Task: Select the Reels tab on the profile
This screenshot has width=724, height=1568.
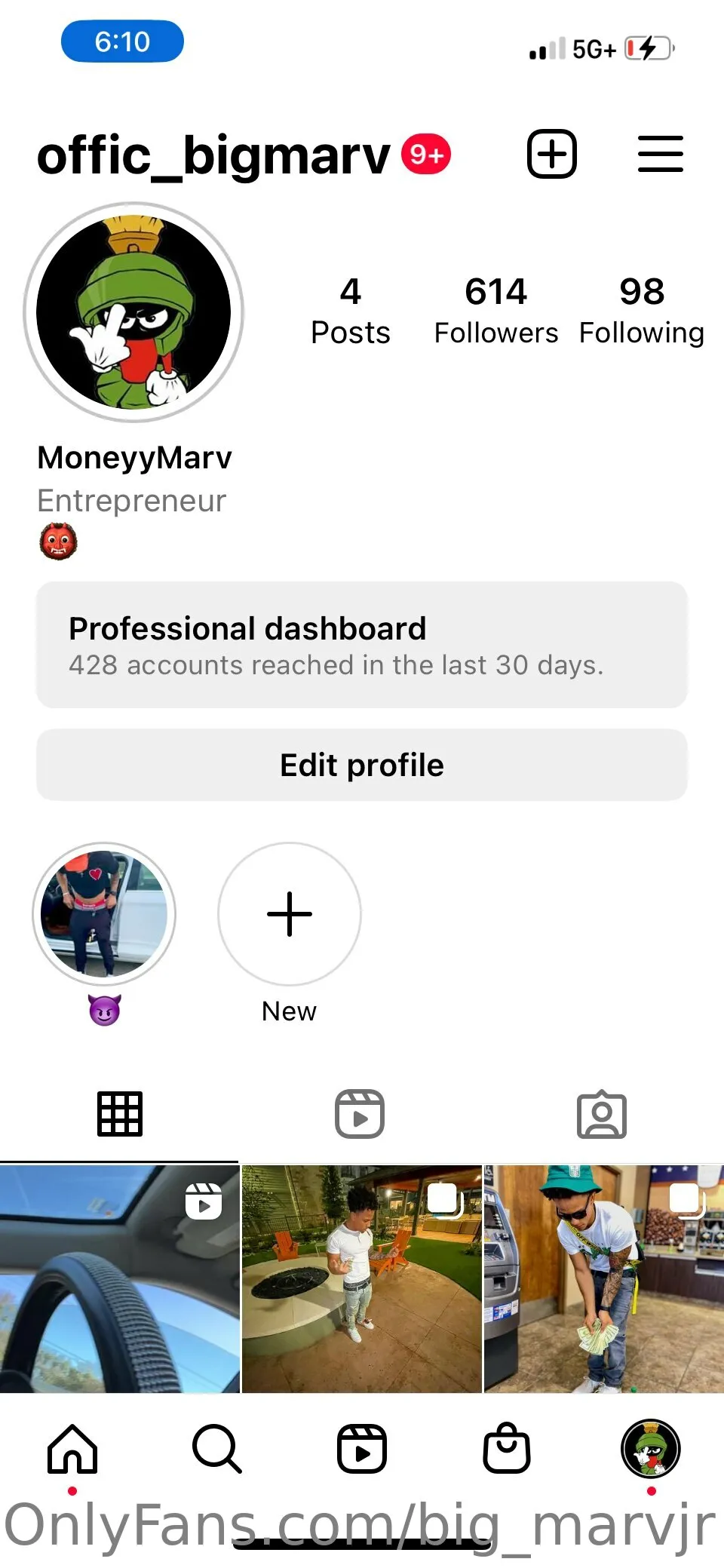Action: click(360, 1112)
